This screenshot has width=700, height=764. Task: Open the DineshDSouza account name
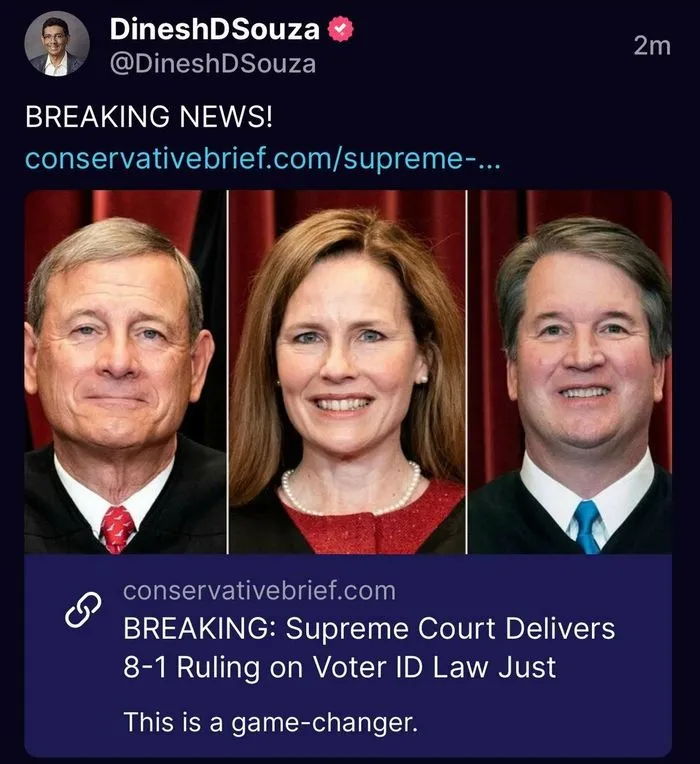[214, 30]
